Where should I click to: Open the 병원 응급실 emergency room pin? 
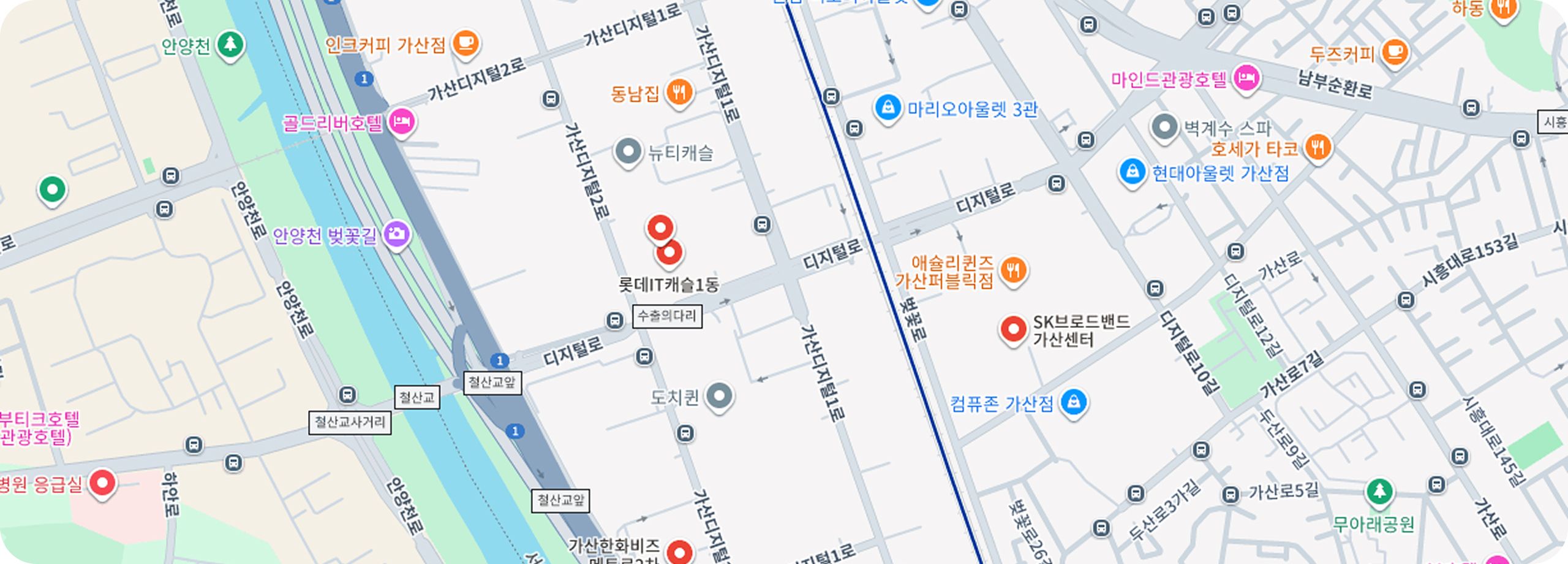coord(102,483)
